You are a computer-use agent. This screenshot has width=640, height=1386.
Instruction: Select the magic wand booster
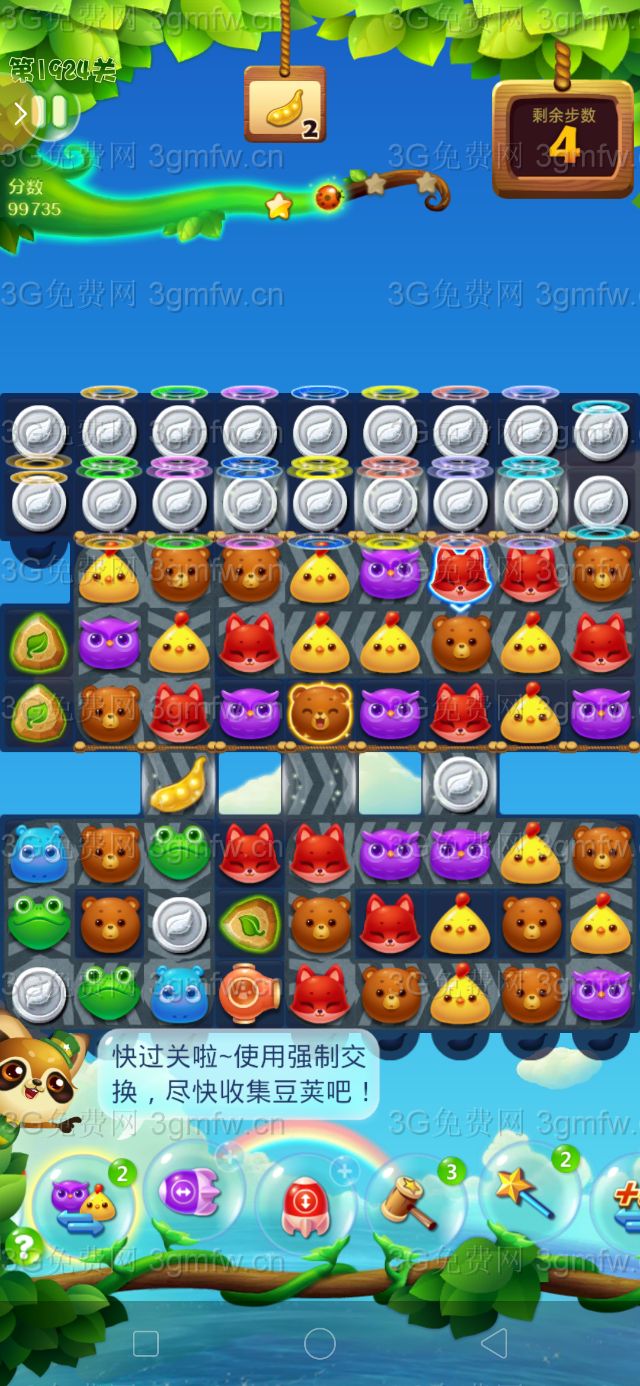[526, 1190]
